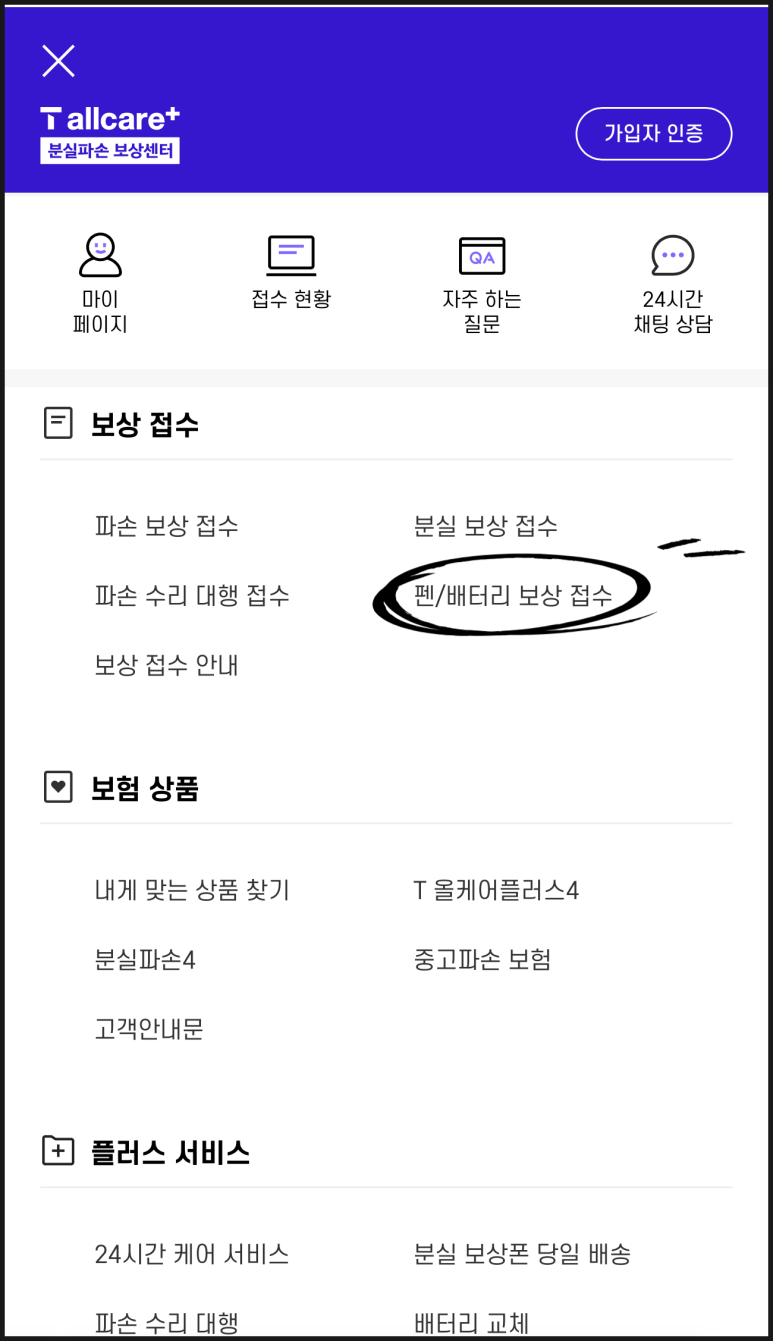Open 내게 맞는 상품 찾기
This screenshot has height=1341, width=773.
192,890
